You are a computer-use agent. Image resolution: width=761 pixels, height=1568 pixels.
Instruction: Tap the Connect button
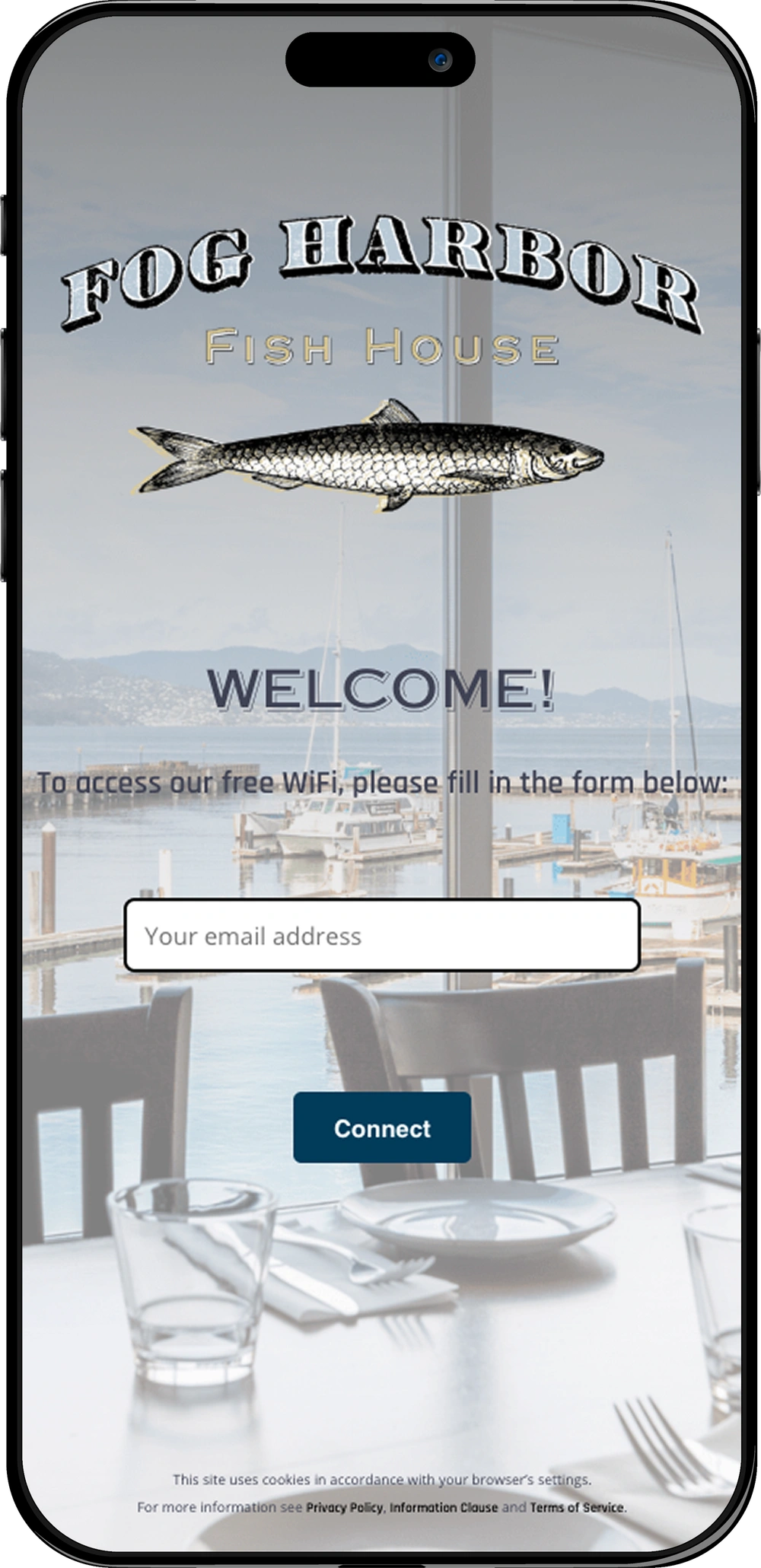[x=382, y=1127]
